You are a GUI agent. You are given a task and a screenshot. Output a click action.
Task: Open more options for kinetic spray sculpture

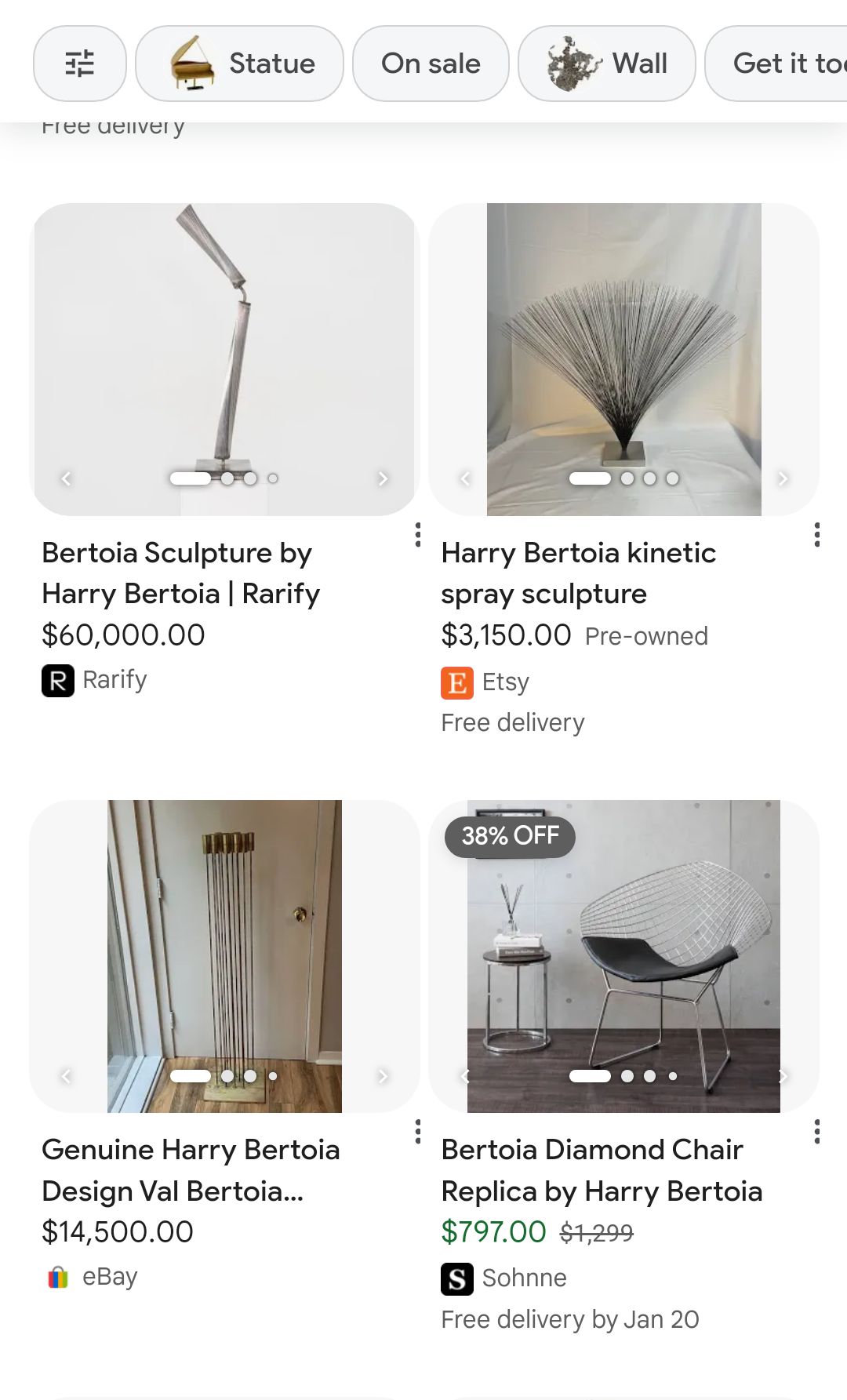817,535
